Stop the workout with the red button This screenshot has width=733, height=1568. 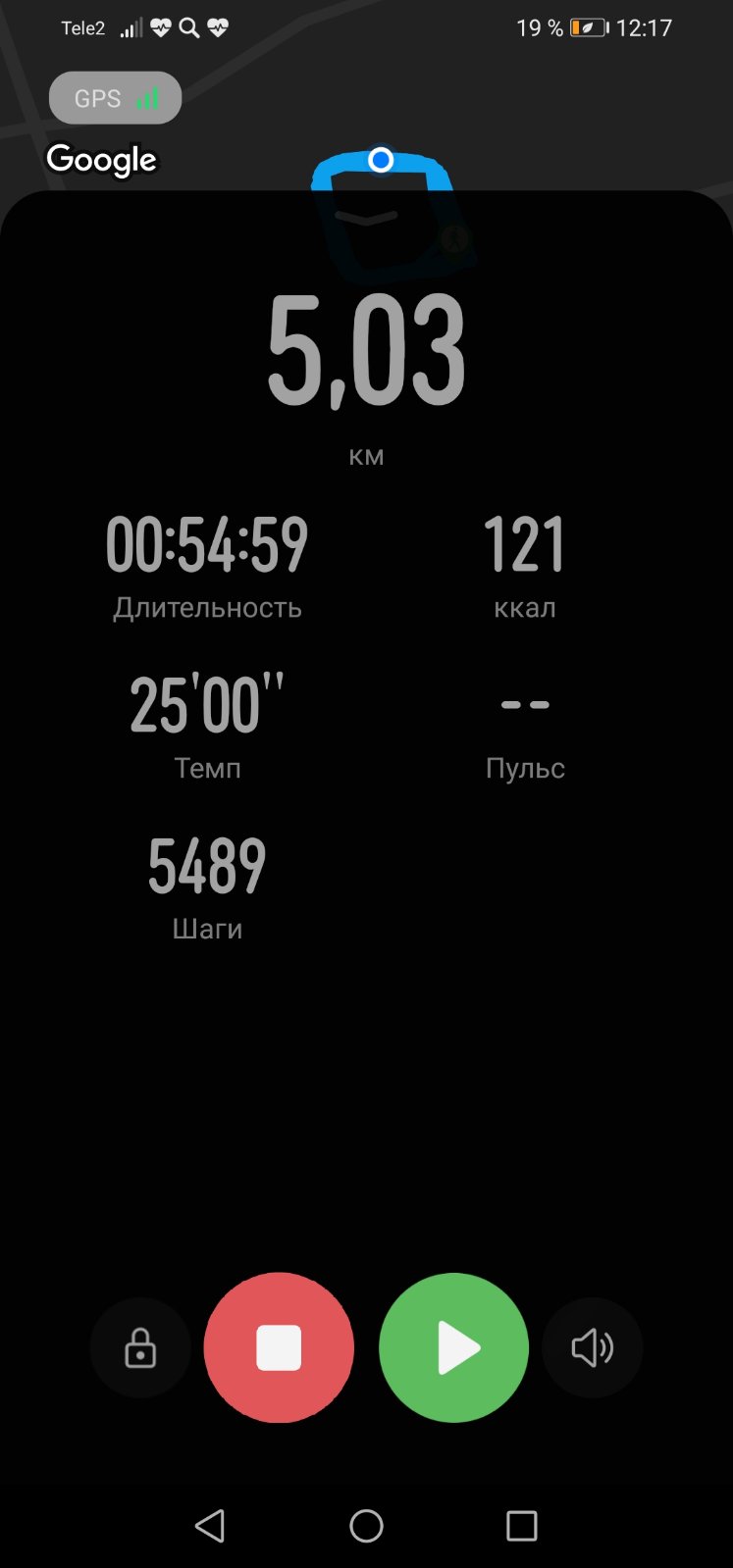(279, 1347)
